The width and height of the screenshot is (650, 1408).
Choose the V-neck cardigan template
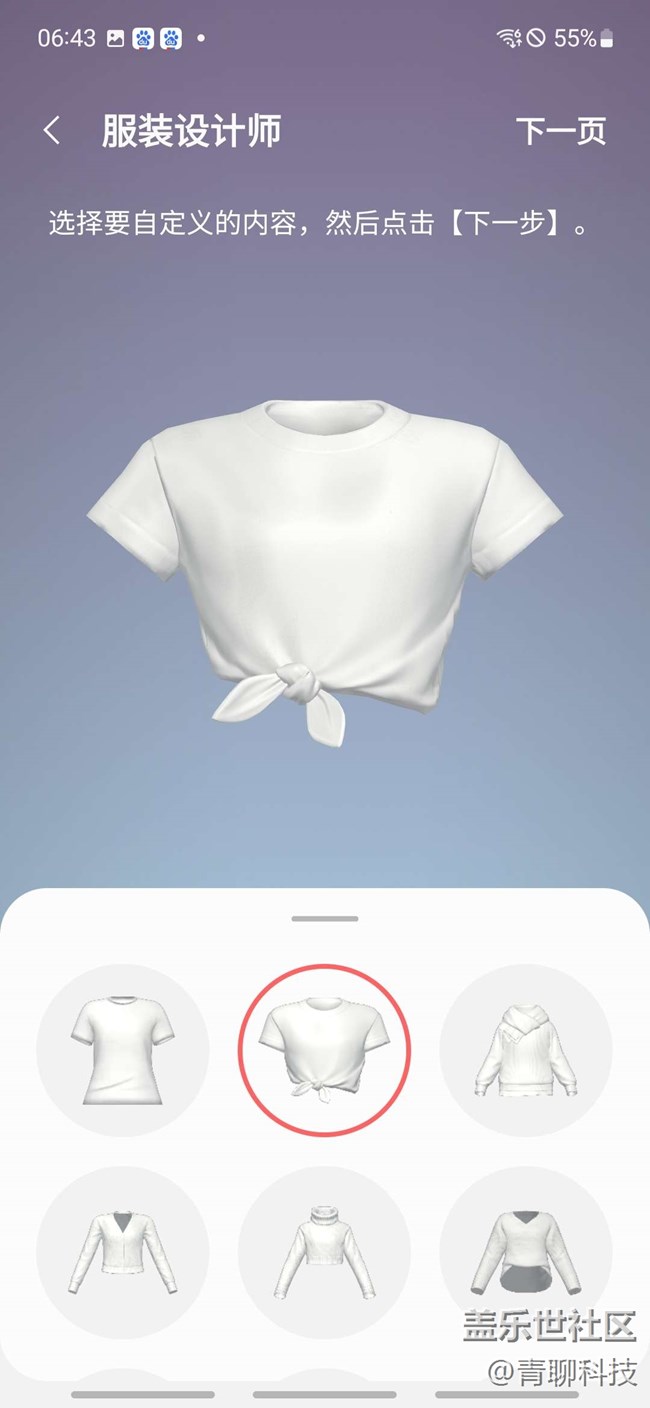[123, 1250]
